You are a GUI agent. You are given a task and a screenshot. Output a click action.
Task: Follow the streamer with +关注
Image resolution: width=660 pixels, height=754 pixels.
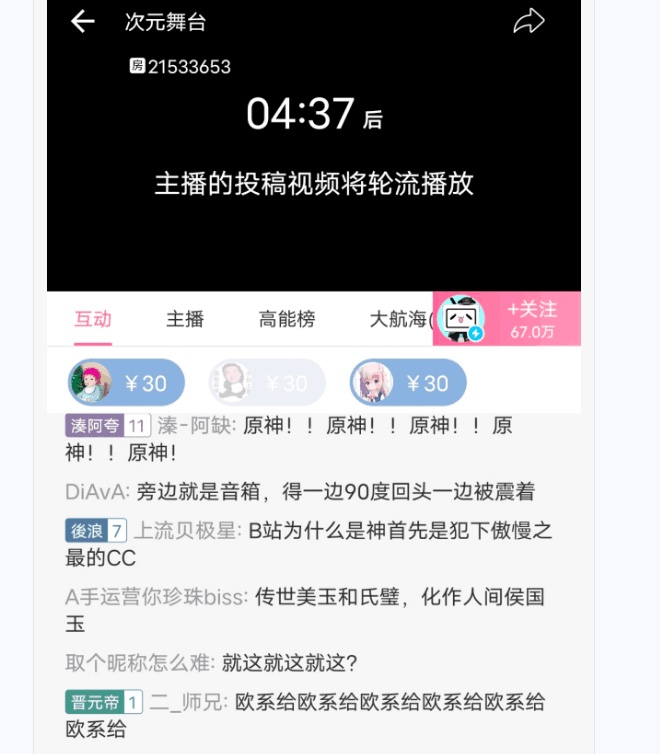coord(531,318)
